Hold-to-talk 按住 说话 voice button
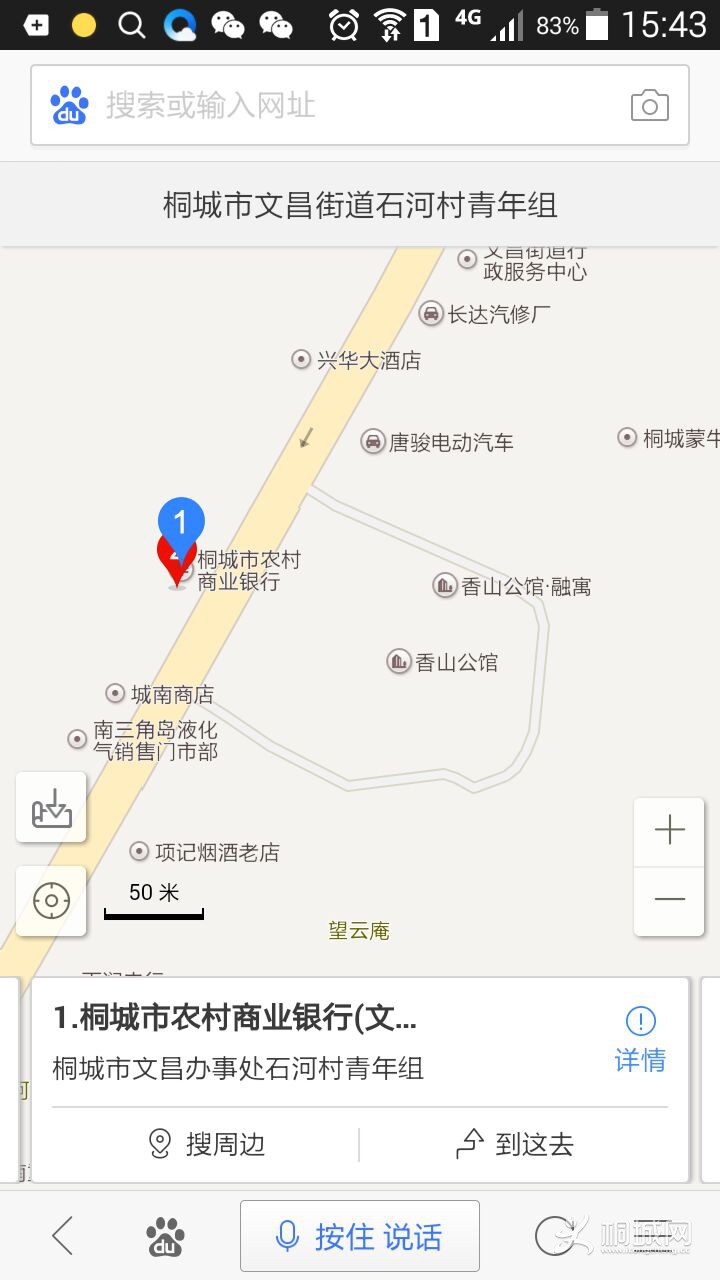Image resolution: width=720 pixels, height=1280 pixels. [x=360, y=1237]
